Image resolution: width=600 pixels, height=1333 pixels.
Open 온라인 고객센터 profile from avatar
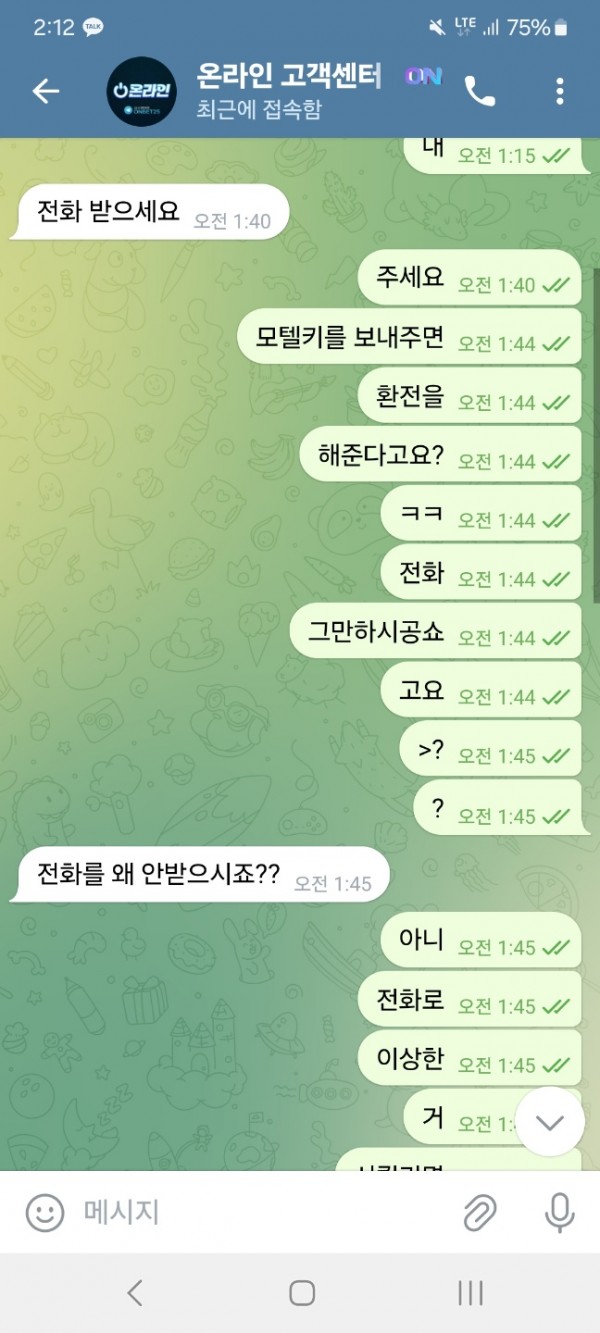(x=141, y=92)
